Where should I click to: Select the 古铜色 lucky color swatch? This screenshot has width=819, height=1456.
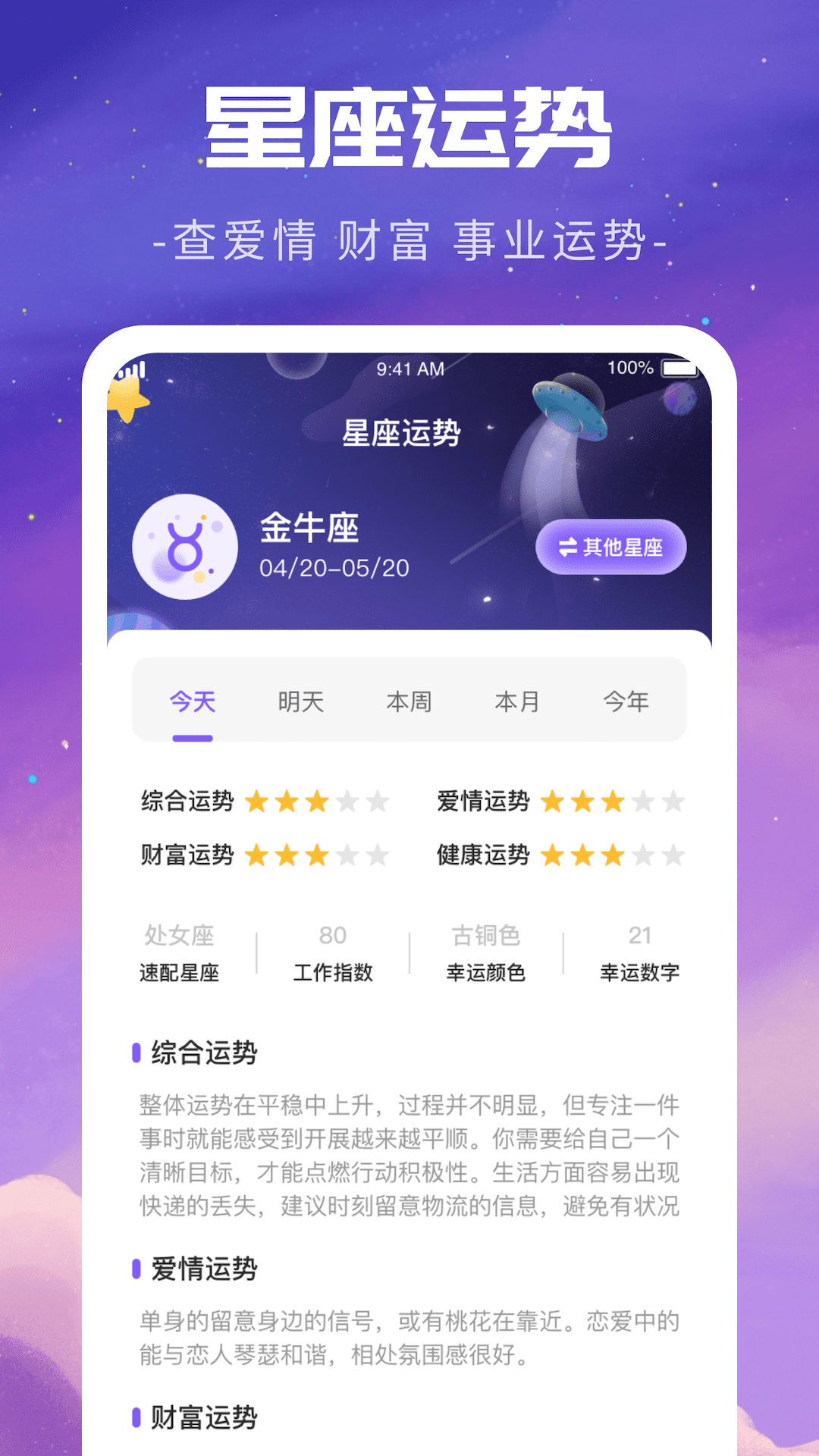486,937
